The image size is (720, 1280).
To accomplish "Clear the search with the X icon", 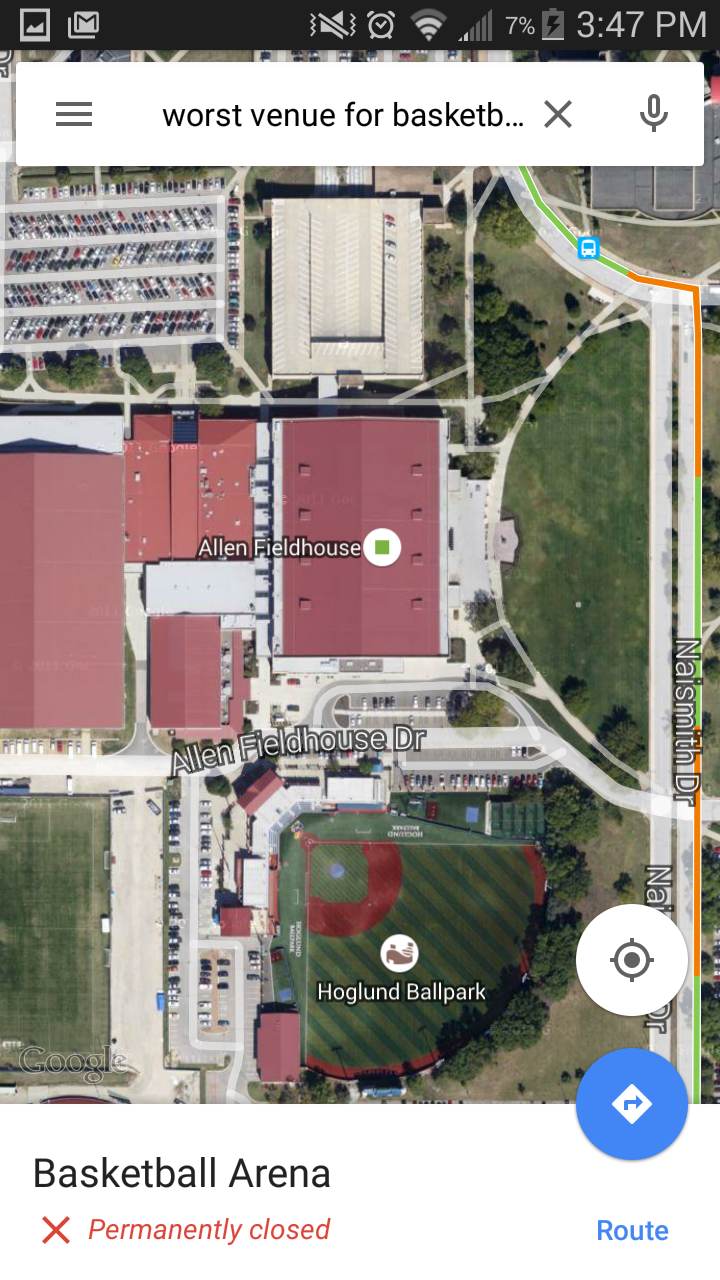I will point(558,115).
